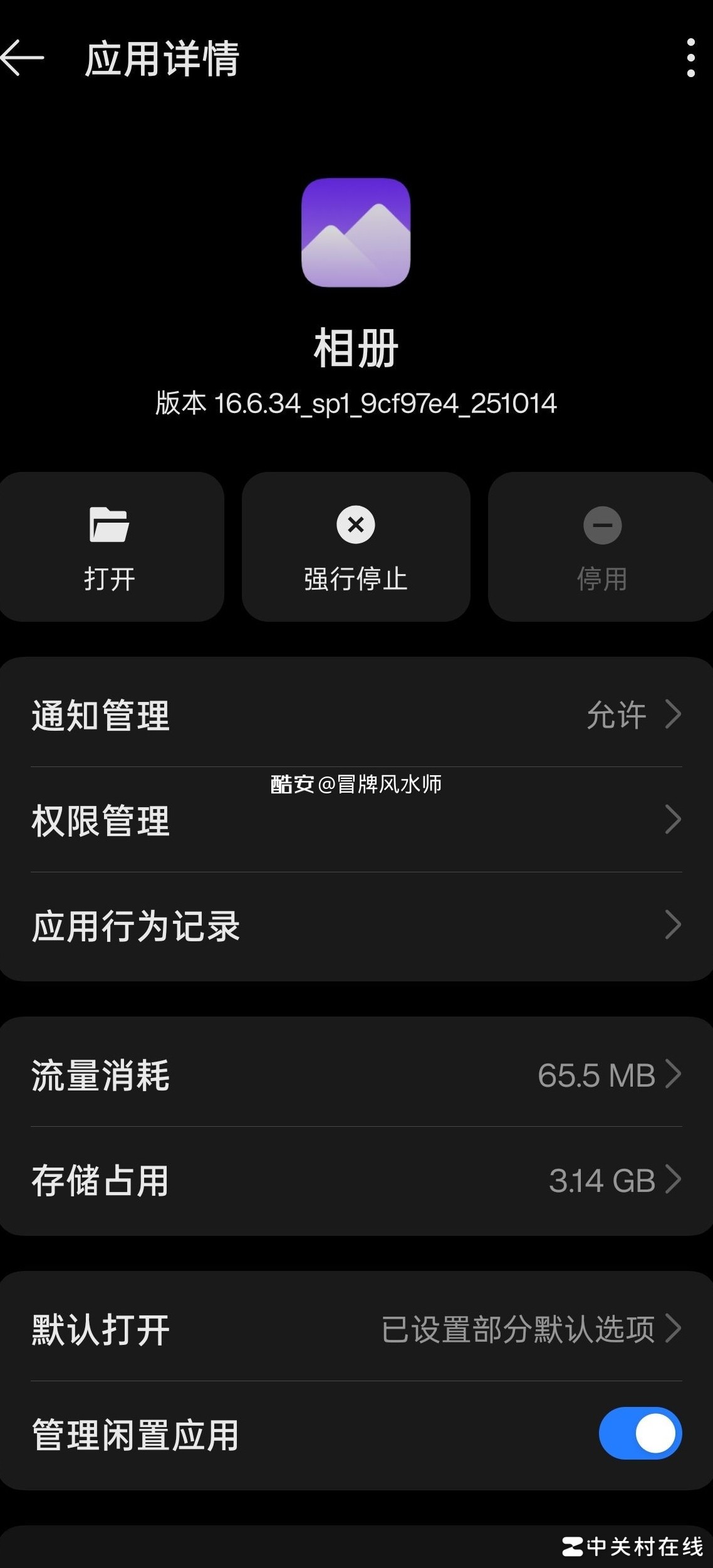This screenshot has height=1568, width=713.
Task: Force stop the app via 强行停止
Action: point(356,546)
